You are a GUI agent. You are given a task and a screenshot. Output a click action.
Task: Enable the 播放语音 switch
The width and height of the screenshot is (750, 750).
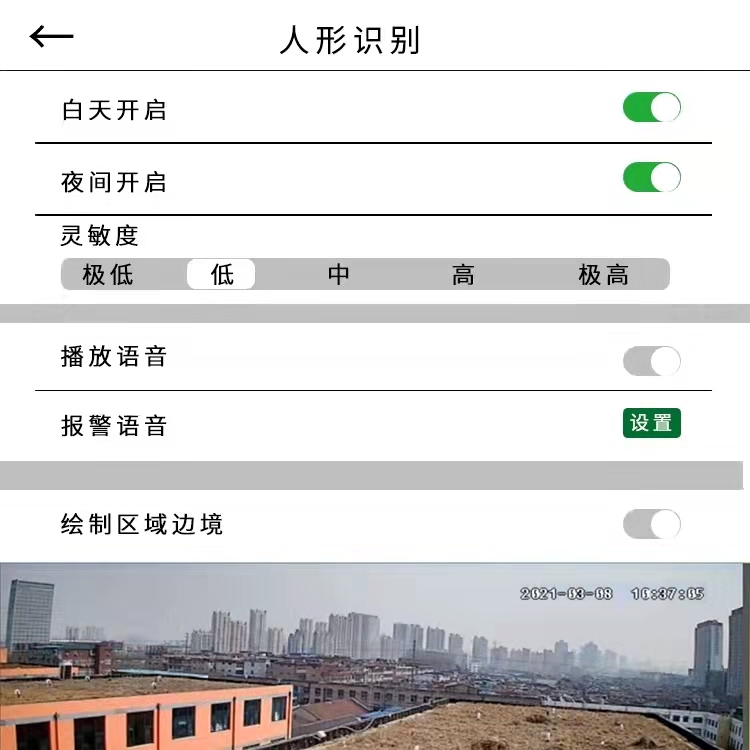click(x=651, y=361)
